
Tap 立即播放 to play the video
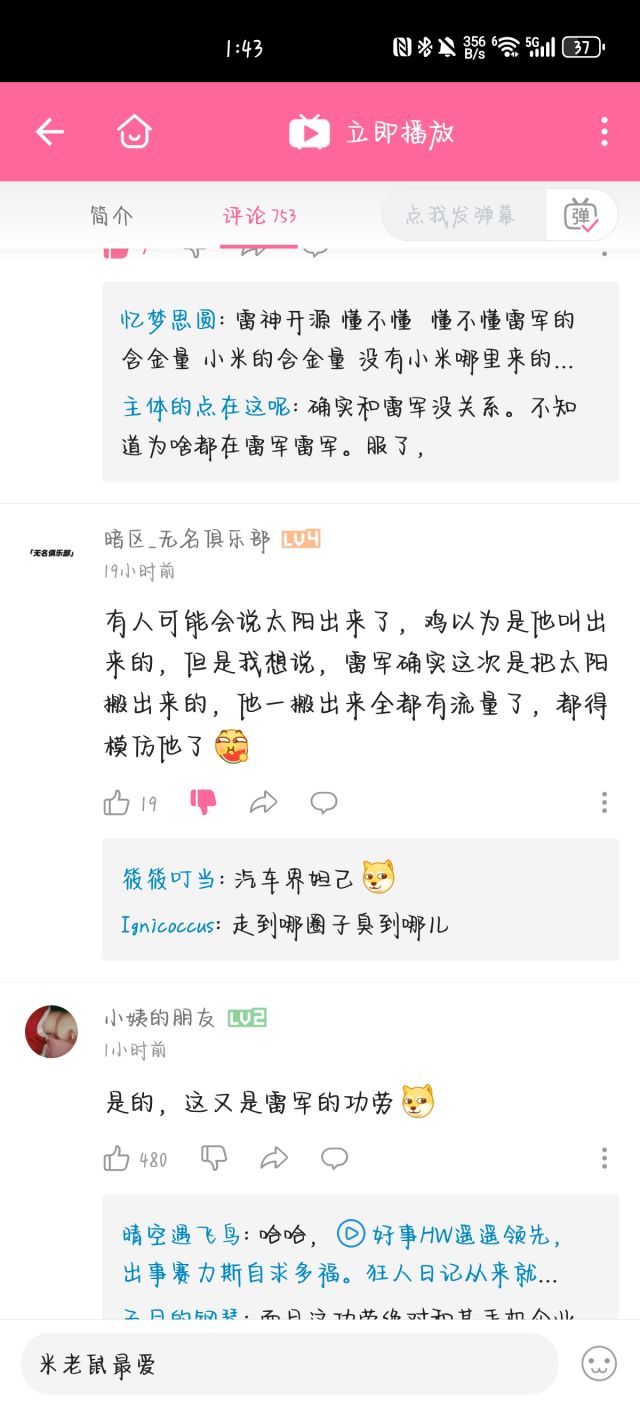372,132
